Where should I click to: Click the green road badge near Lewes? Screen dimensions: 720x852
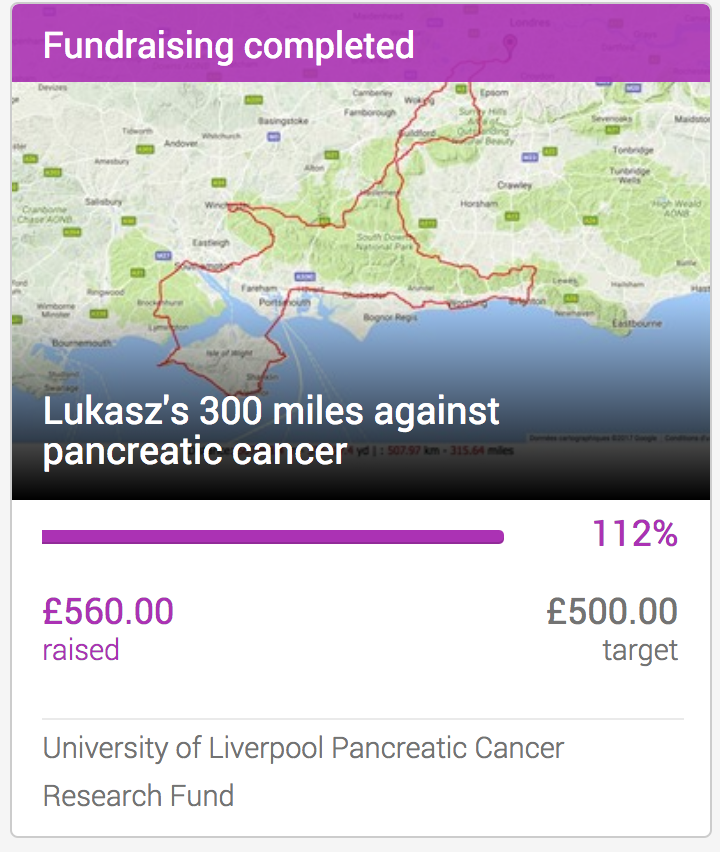point(570,298)
